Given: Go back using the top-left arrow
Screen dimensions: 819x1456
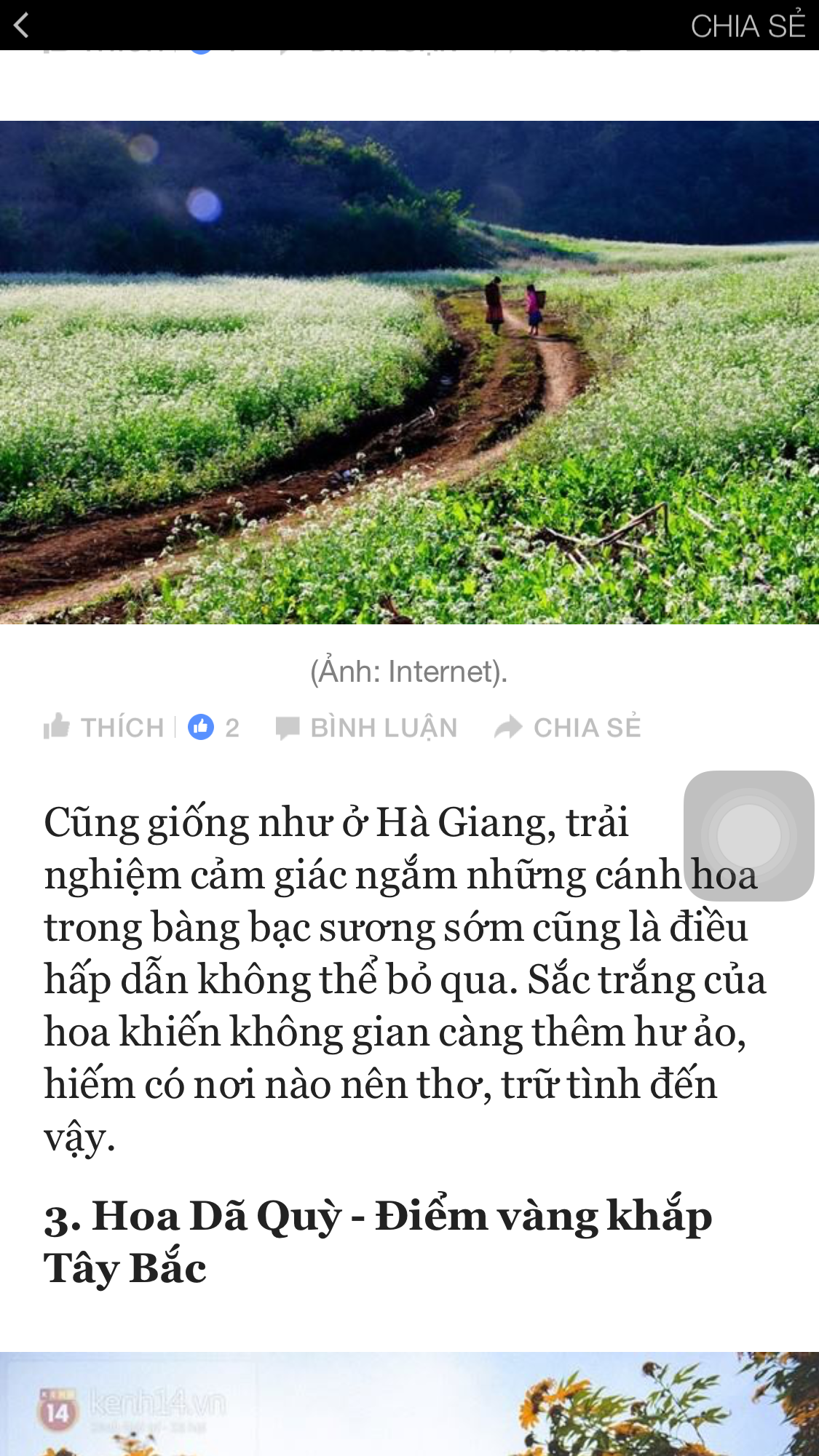Looking at the screenshot, I should 22,25.
